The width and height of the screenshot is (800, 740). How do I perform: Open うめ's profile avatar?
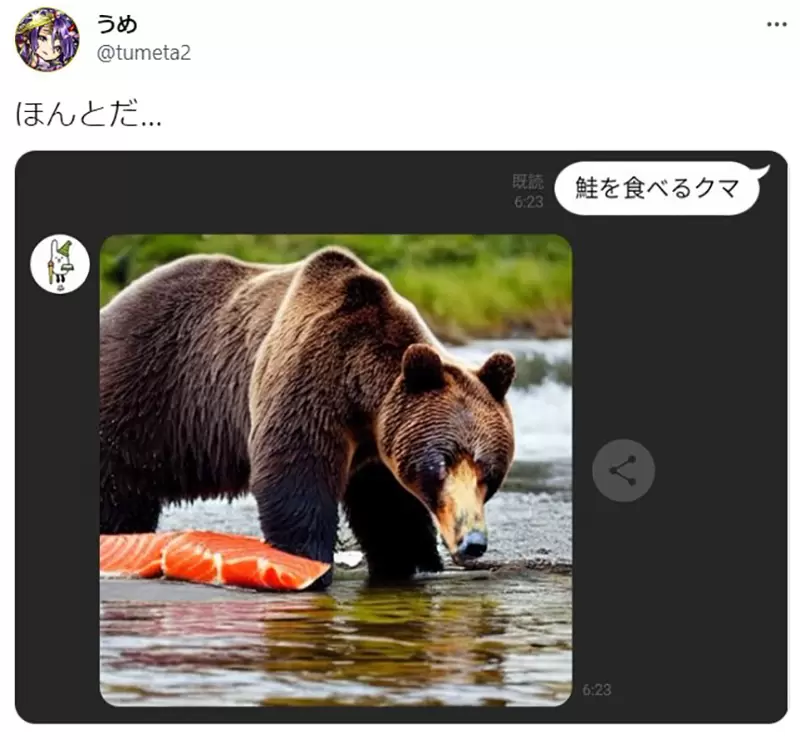pos(47,40)
